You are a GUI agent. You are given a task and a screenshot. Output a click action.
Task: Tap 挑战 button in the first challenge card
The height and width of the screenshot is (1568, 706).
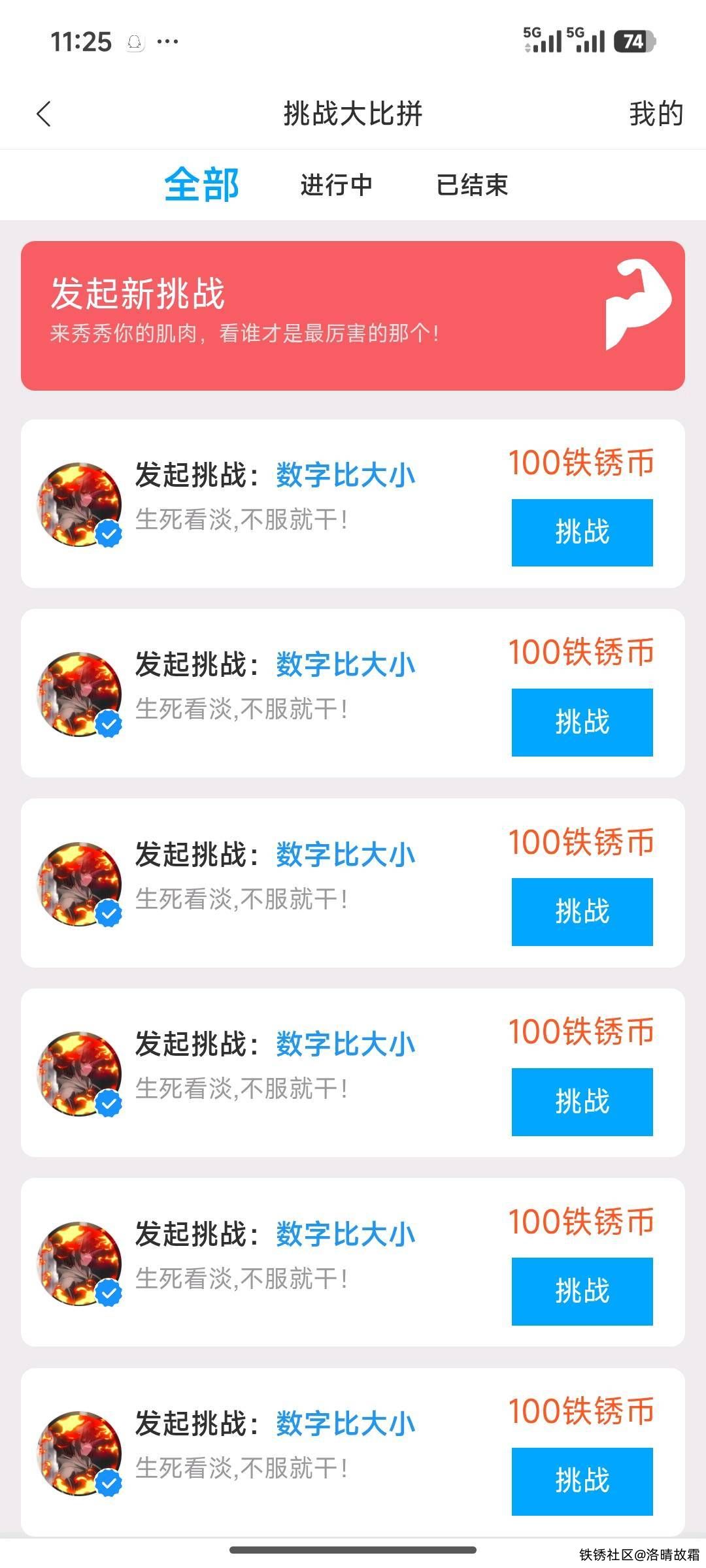(x=582, y=532)
